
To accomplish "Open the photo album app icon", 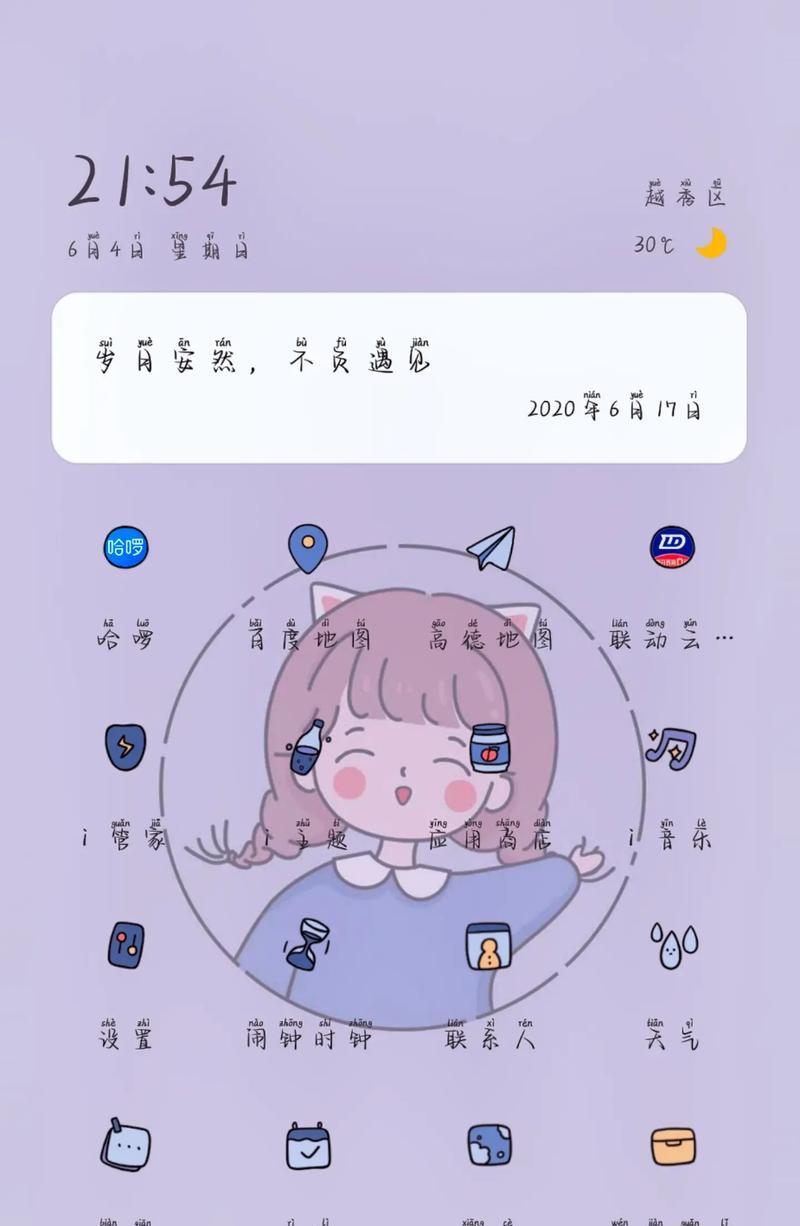I will coord(490,1145).
